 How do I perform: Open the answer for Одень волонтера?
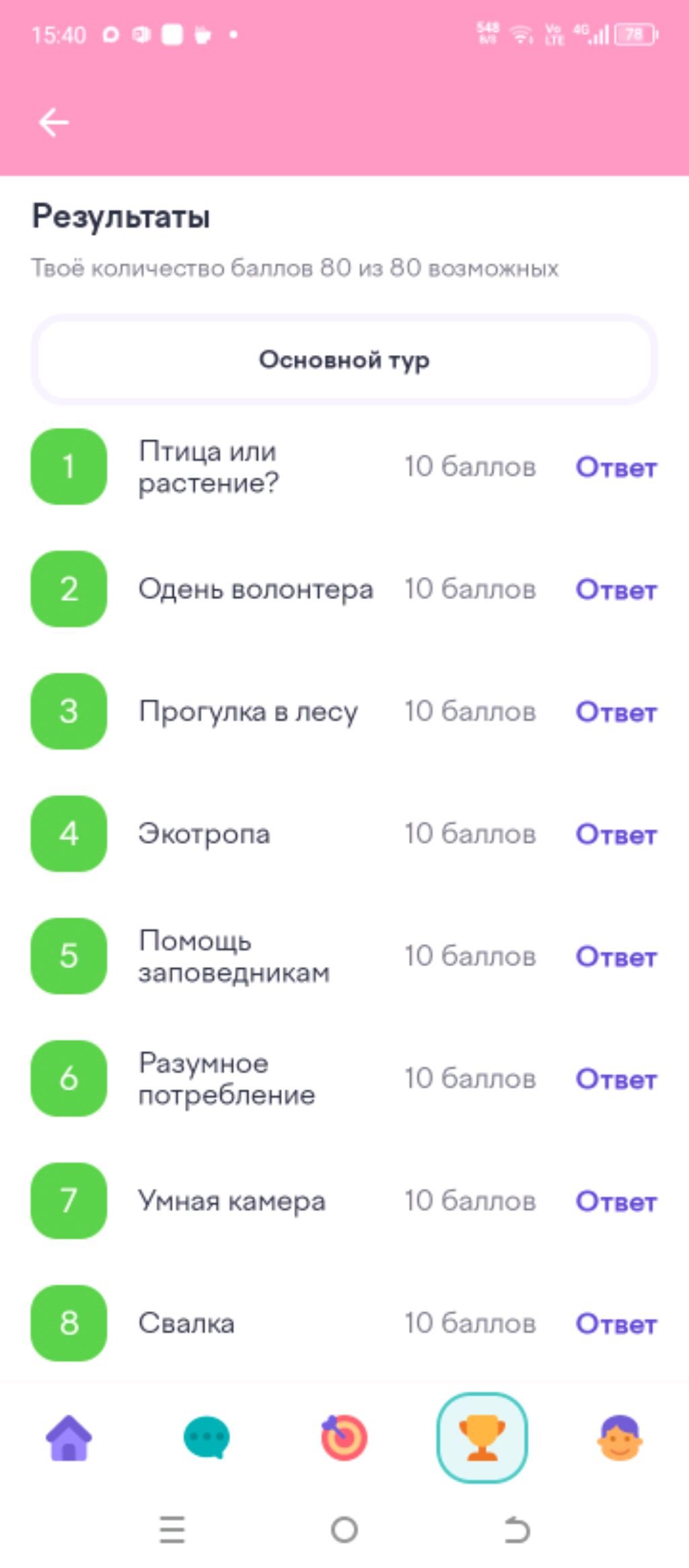(616, 590)
